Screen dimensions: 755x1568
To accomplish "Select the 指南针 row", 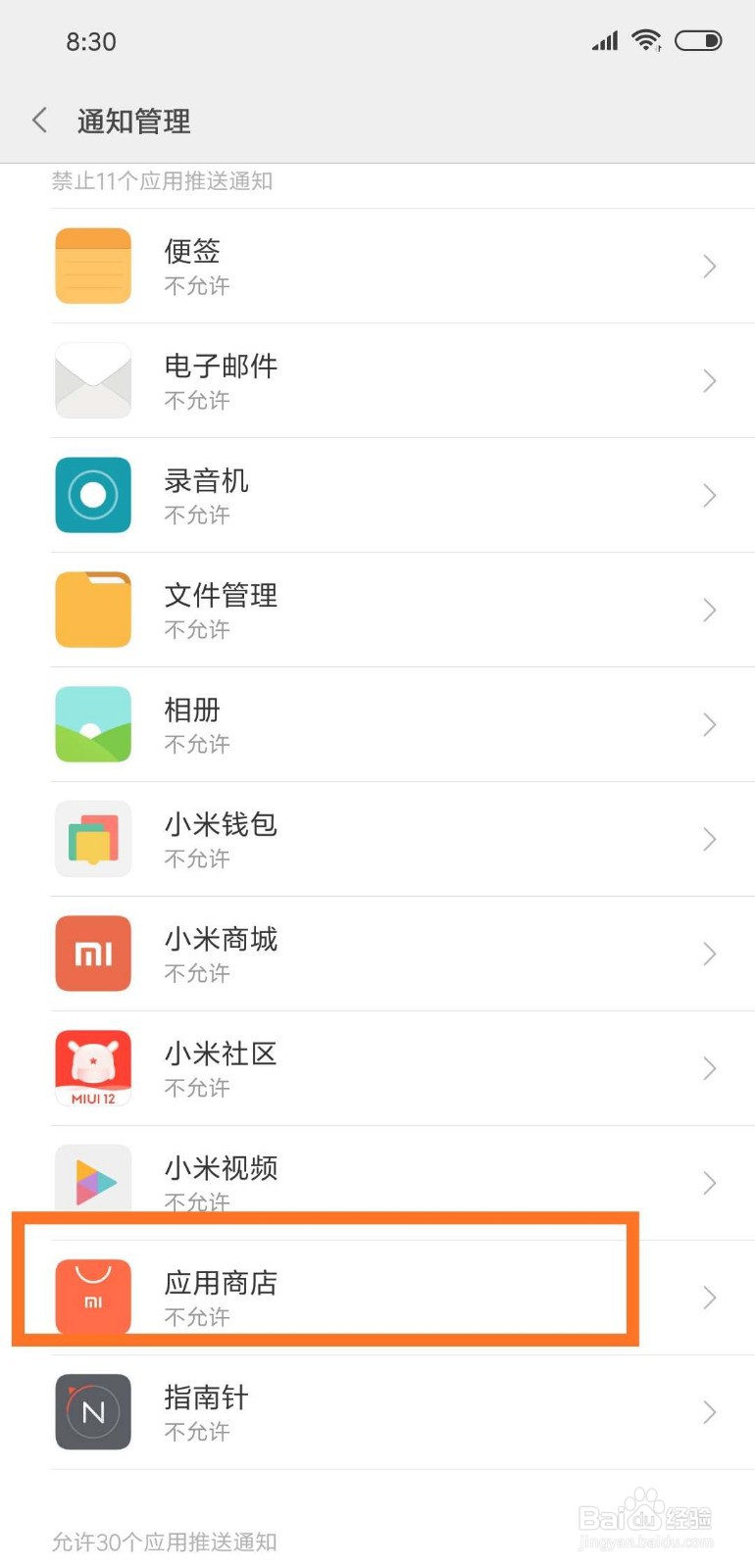I will point(377,1412).
